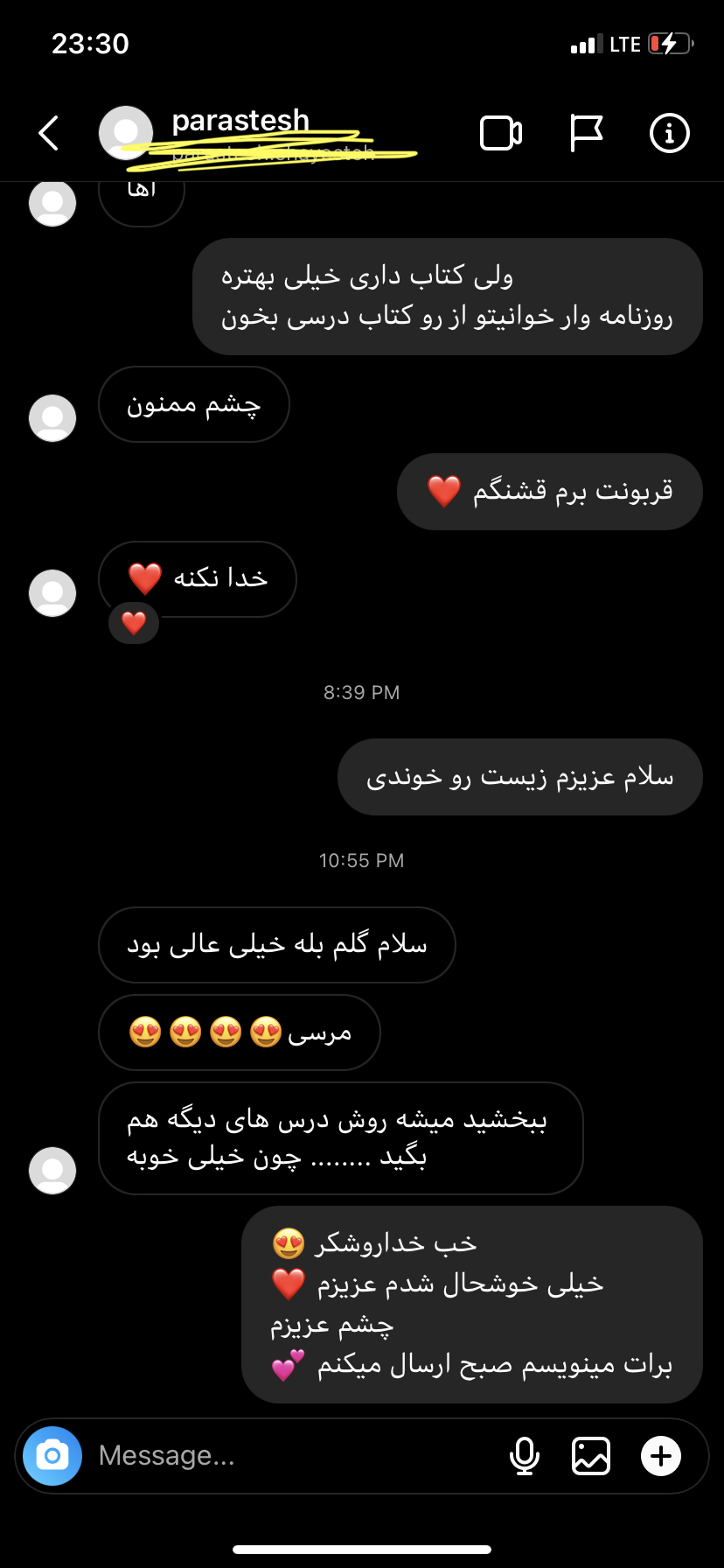Pick a photo from the gallery icon
Viewport: 724px width, 1568px height.
591,1456
